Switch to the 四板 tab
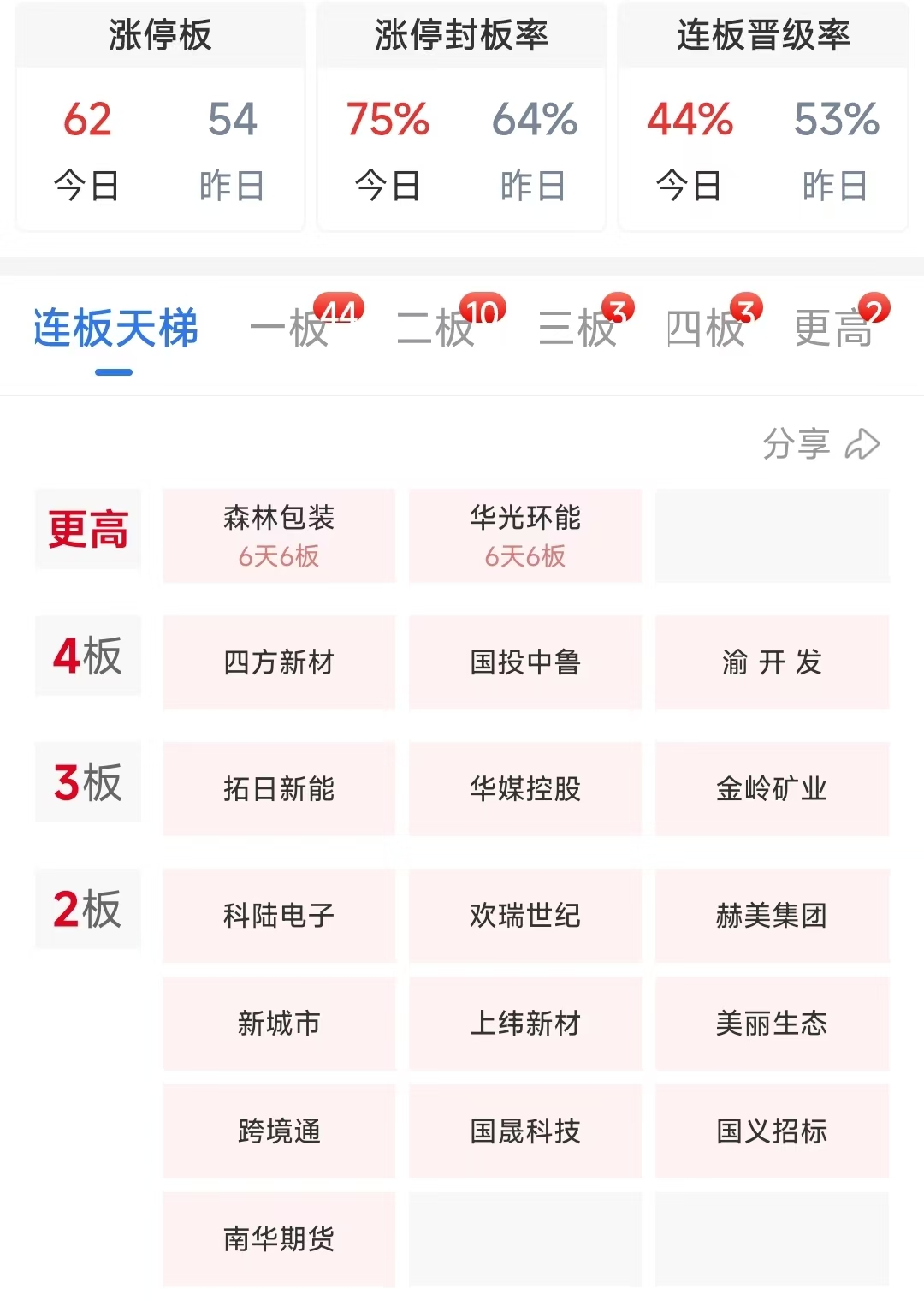This screenshot has height=1312, width=924. tap(705, 329)
